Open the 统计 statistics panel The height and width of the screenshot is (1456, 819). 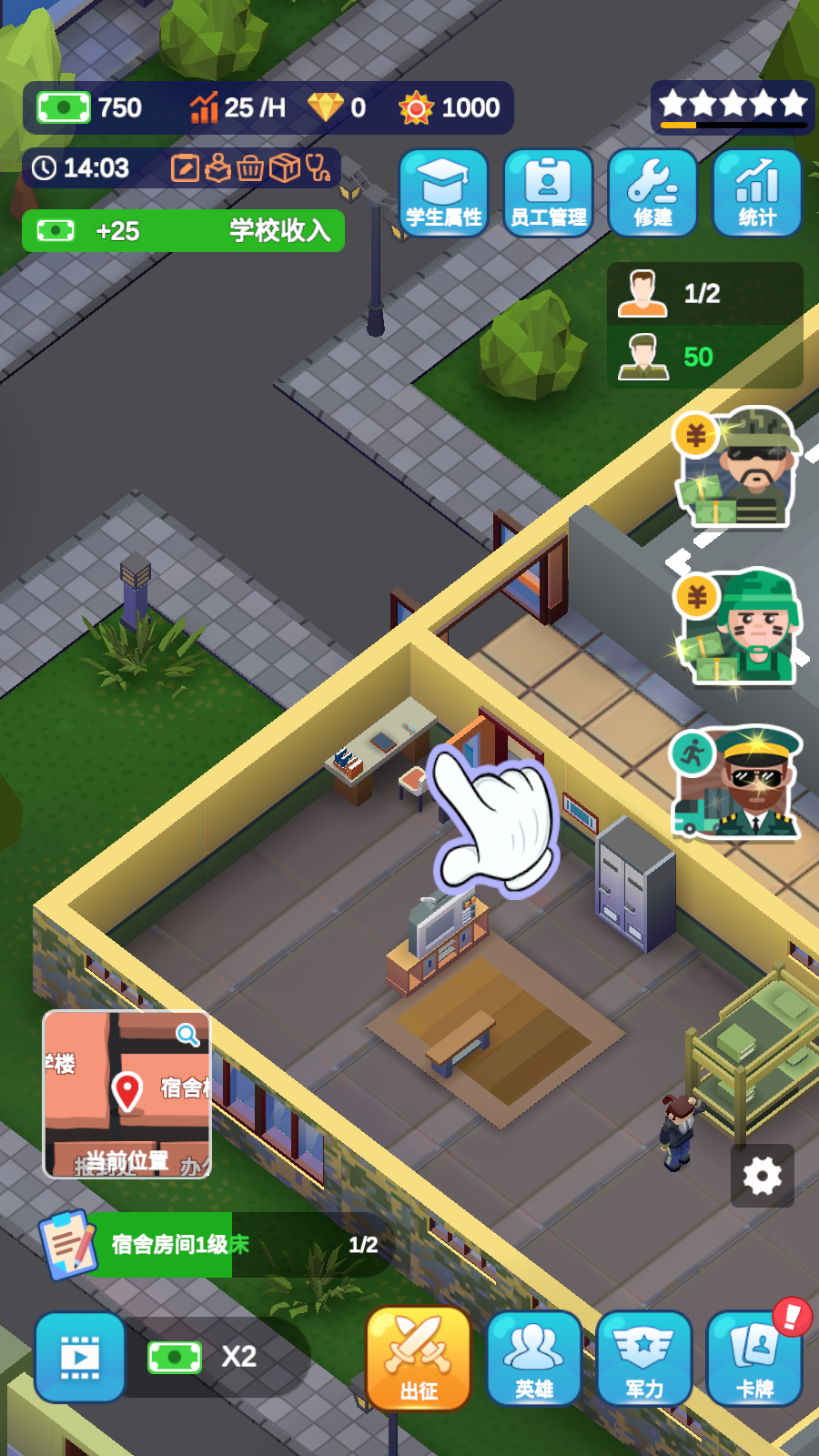click(757, 193)
